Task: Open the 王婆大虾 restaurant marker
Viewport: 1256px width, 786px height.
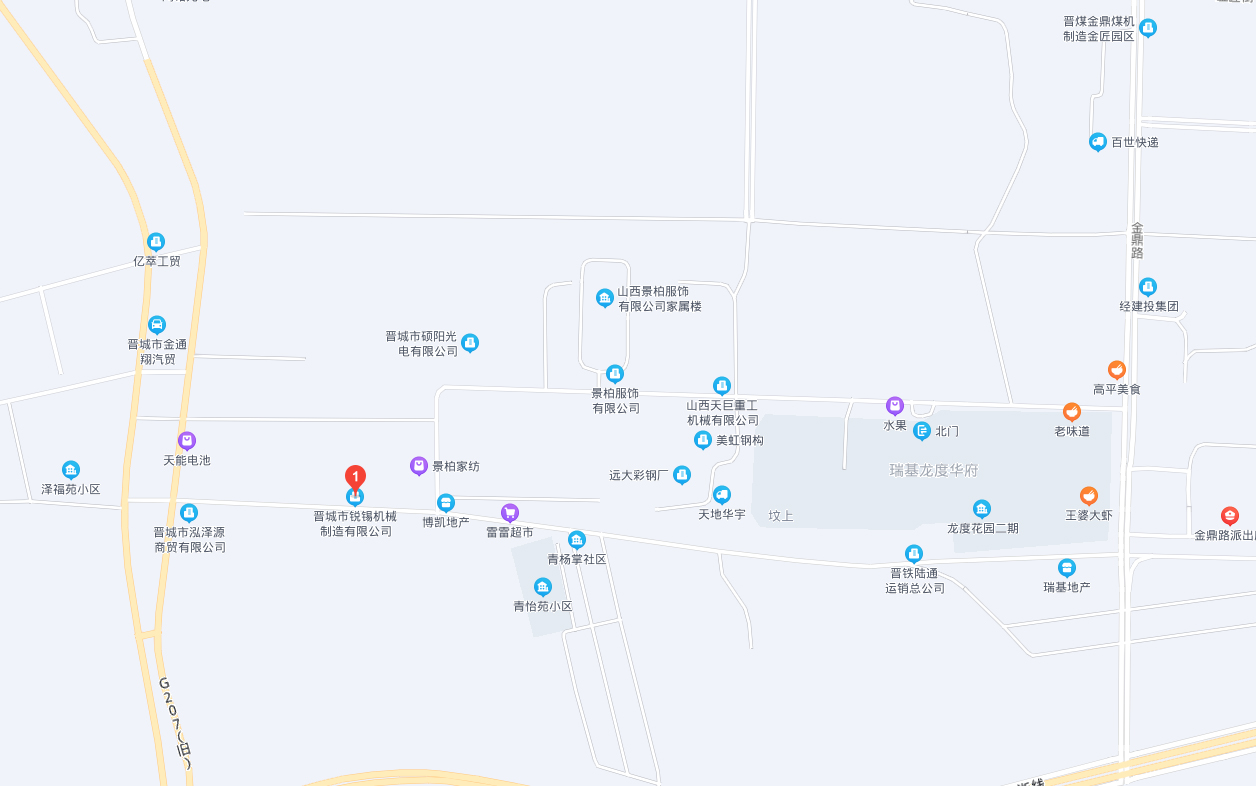Action: pyautogui.click(x=1089, y=496)
